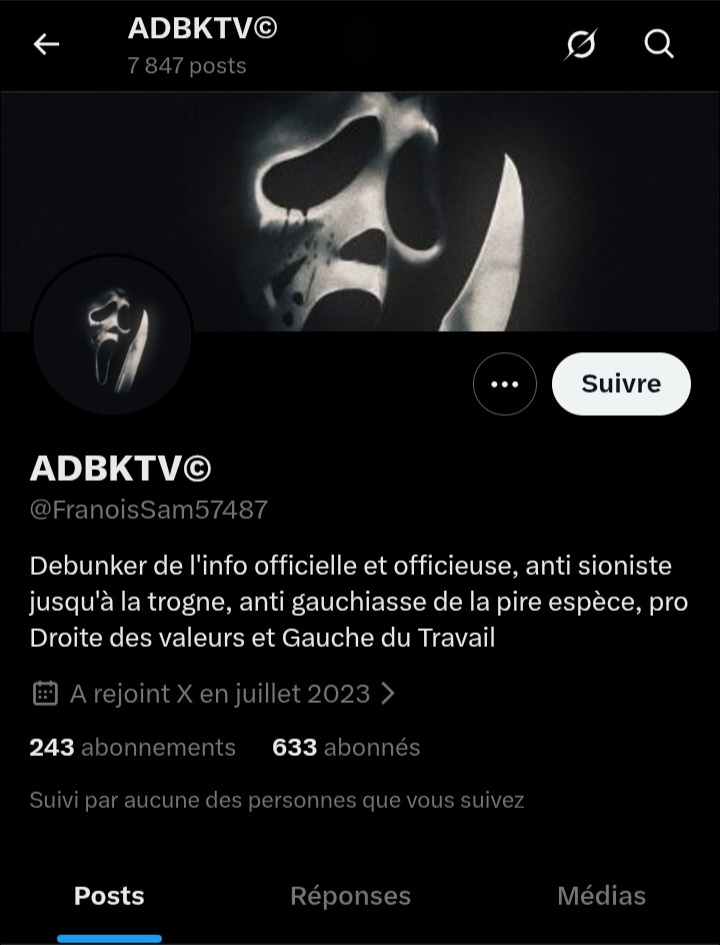Image resolution: width=720 pixels, height=945 pixels.
Task: Open the Ghostface banner image
Action: pyautogui.click(x=400, y=200)
